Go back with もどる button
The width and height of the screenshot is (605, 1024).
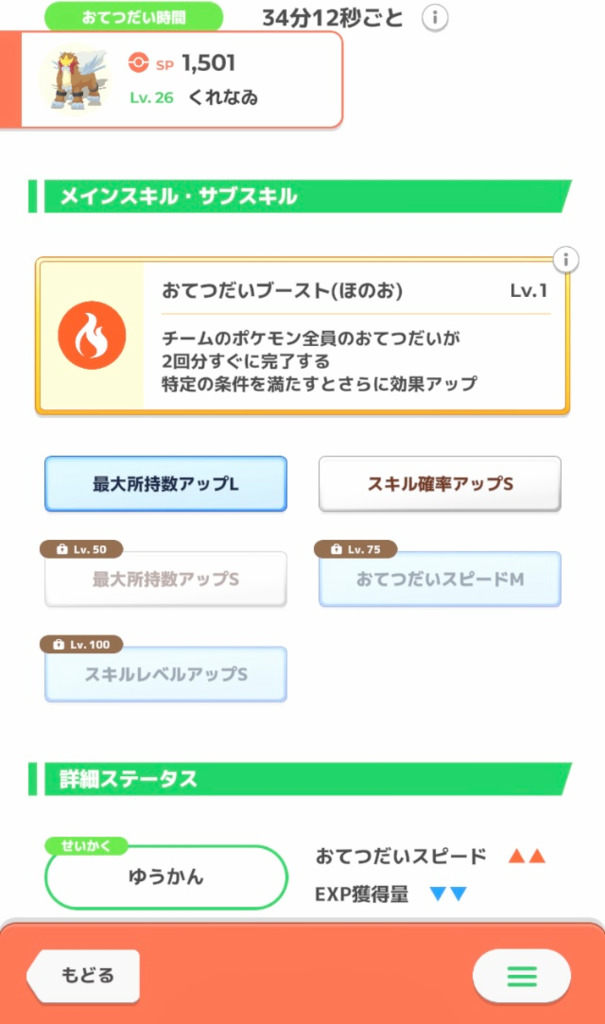coord(86,975)
